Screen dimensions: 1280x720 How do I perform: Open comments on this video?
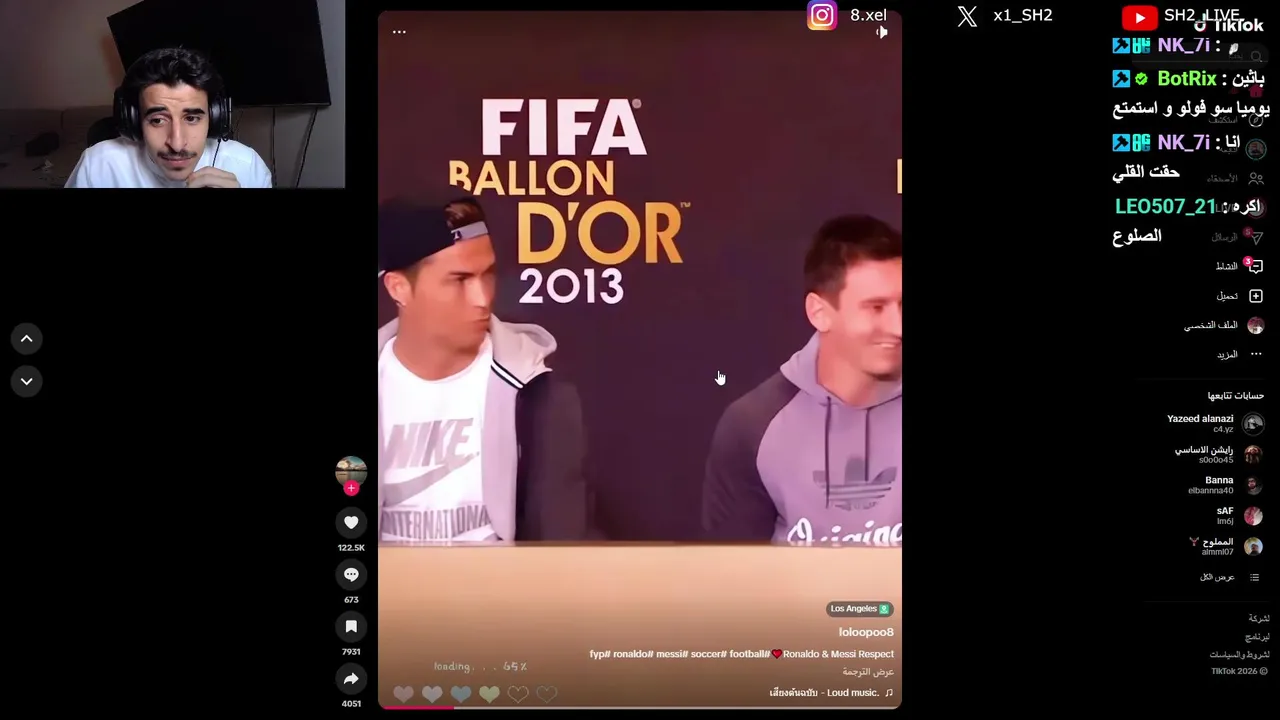coord(351,575)
